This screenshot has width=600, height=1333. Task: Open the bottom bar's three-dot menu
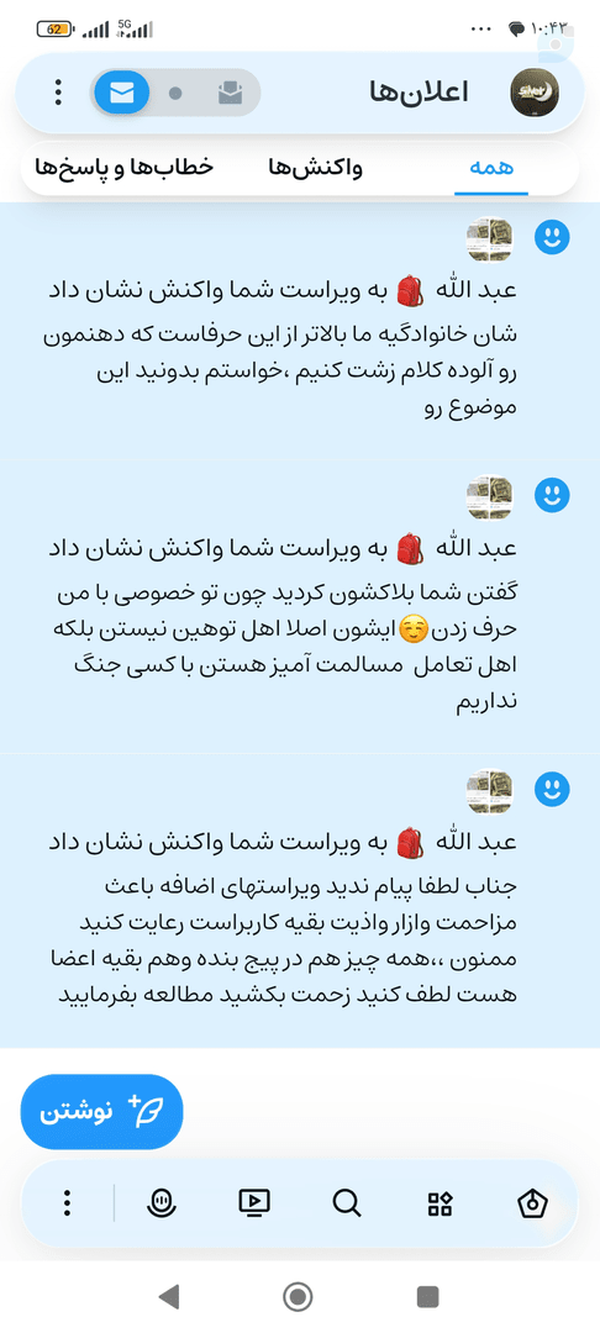(x=67, y=1203)
